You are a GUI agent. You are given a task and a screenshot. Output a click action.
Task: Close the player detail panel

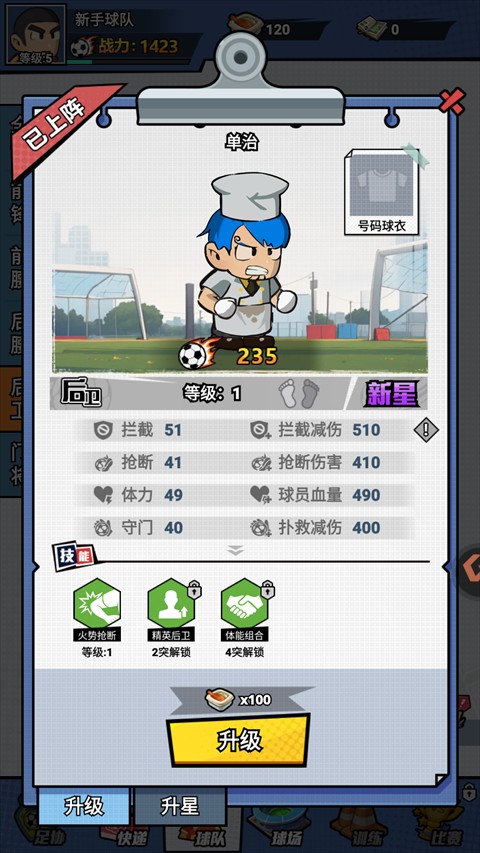coord(452,101)
